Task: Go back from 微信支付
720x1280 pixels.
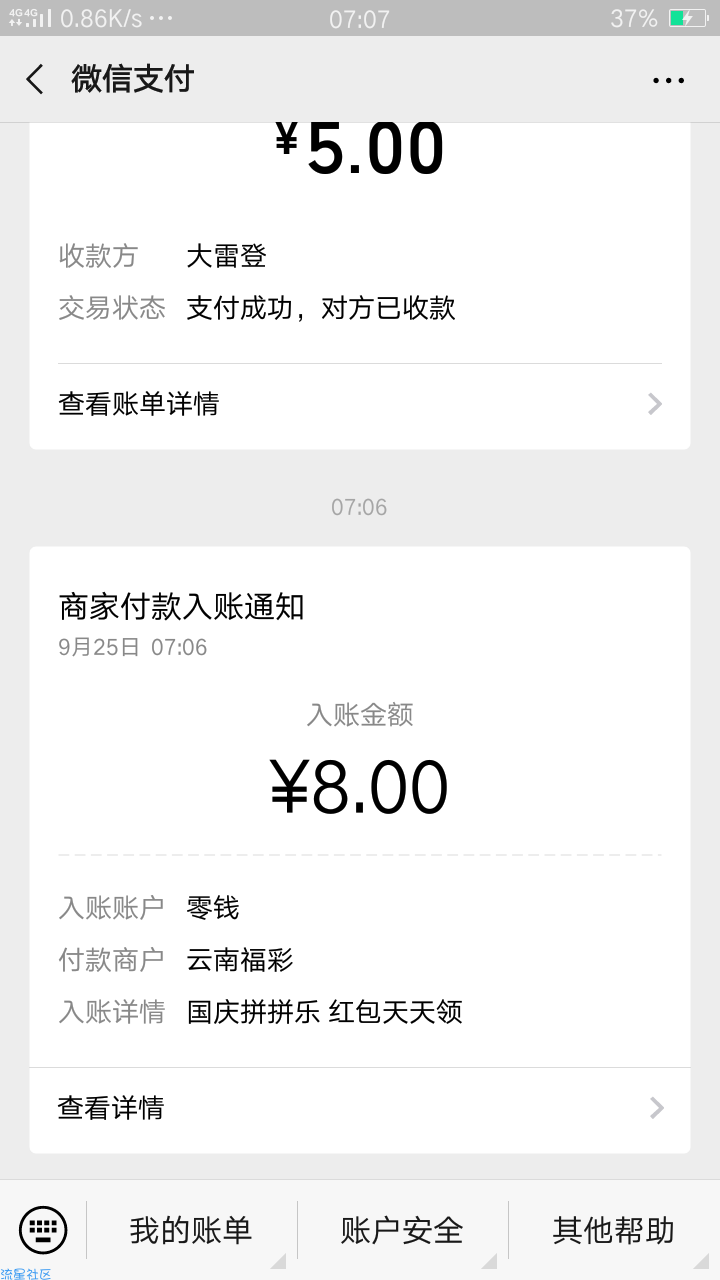Action: (35, 80)
